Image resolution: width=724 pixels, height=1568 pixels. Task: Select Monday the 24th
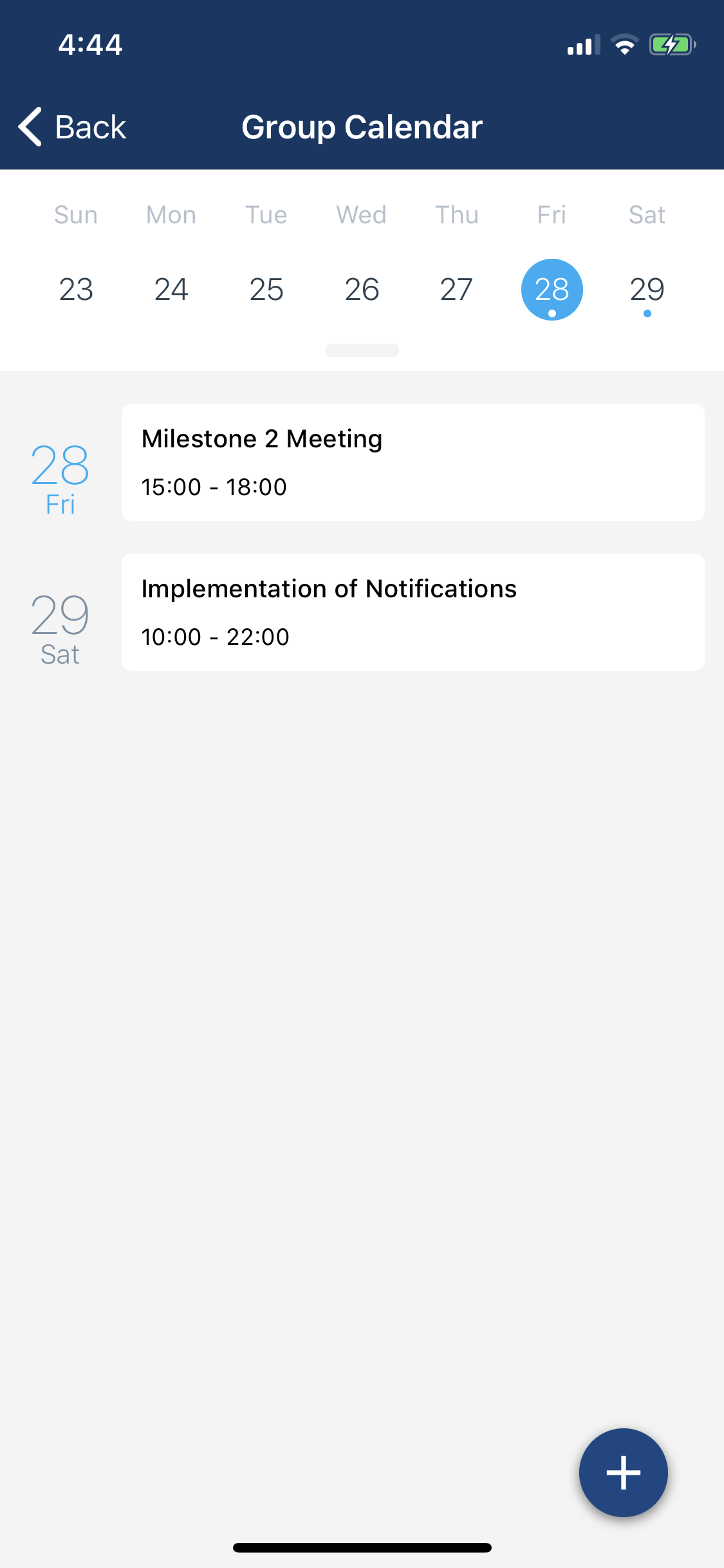pos(171,290)
